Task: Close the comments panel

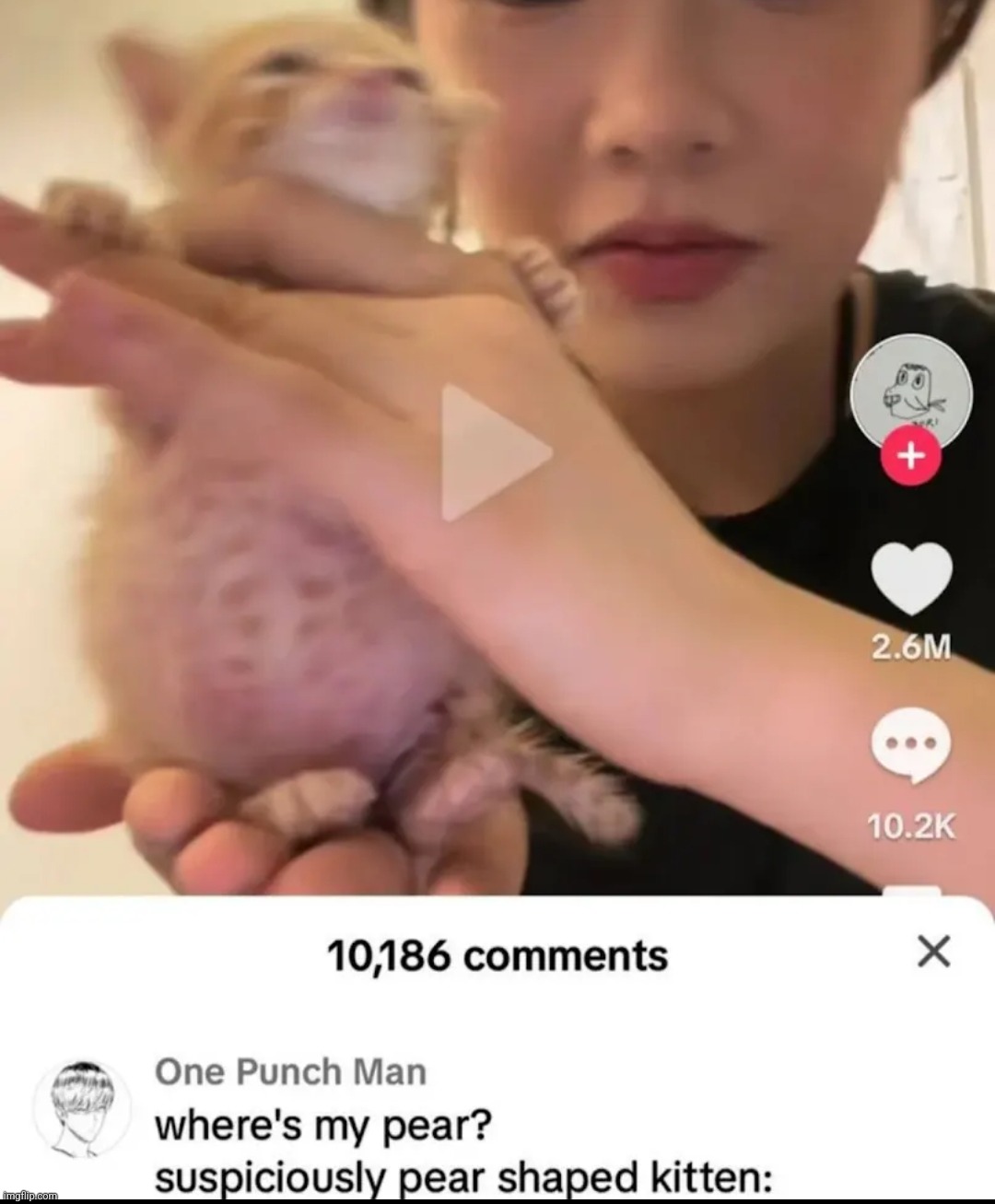Action: tap(934, 953)
